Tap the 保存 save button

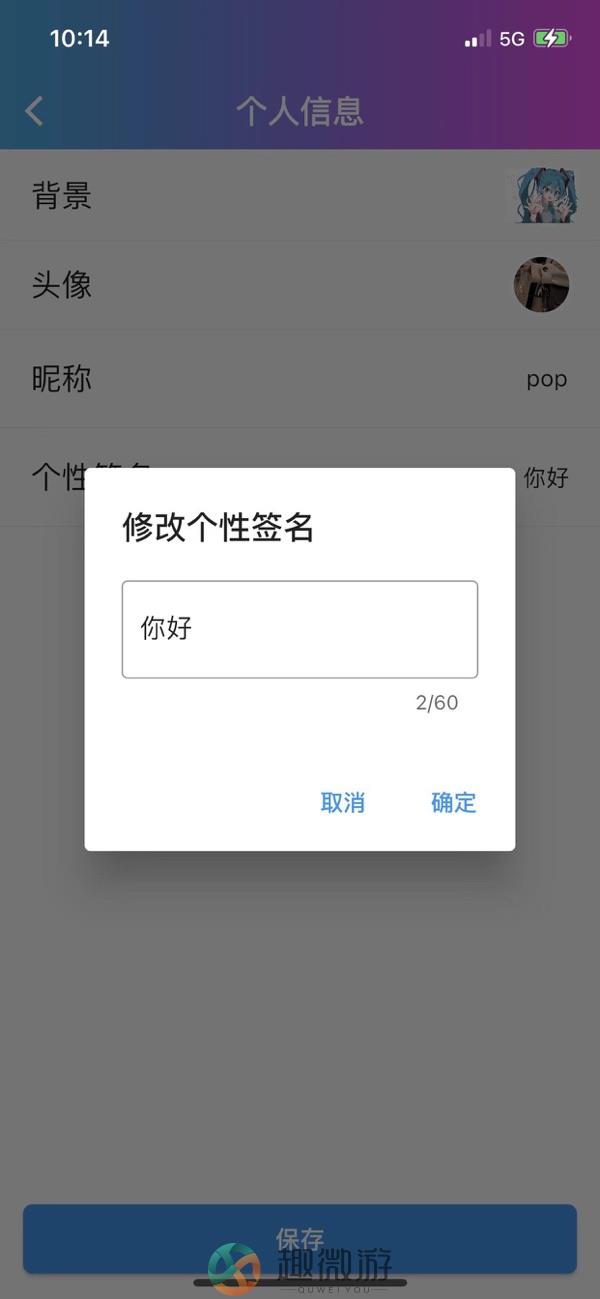point(300,1239)
